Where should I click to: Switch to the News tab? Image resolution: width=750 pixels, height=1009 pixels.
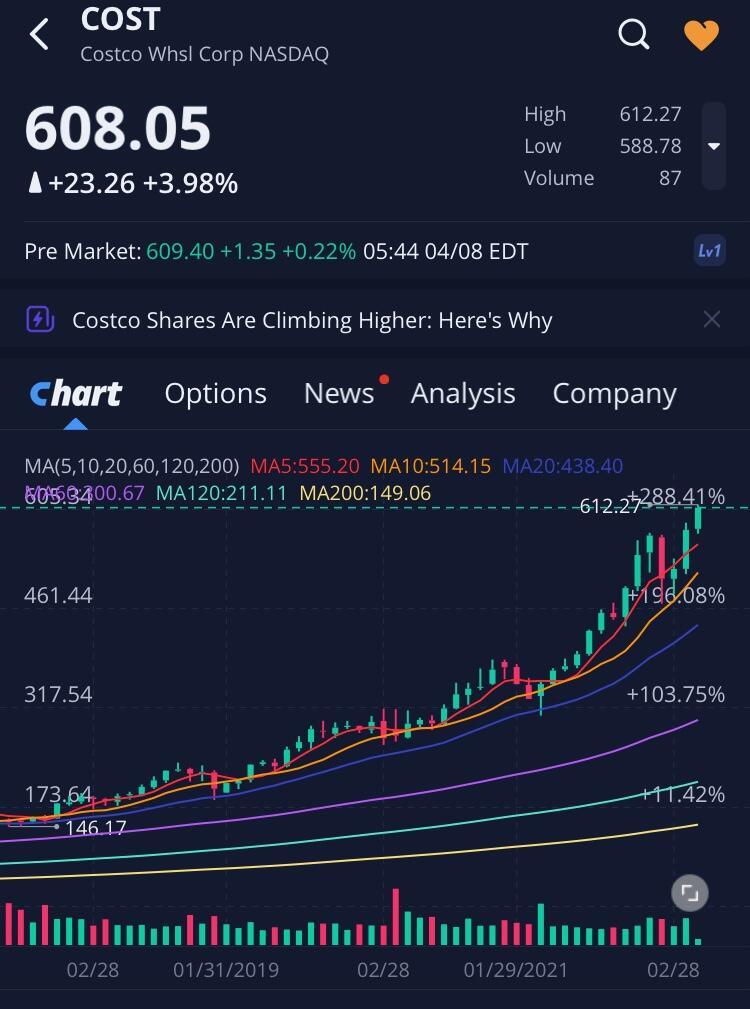339,394
